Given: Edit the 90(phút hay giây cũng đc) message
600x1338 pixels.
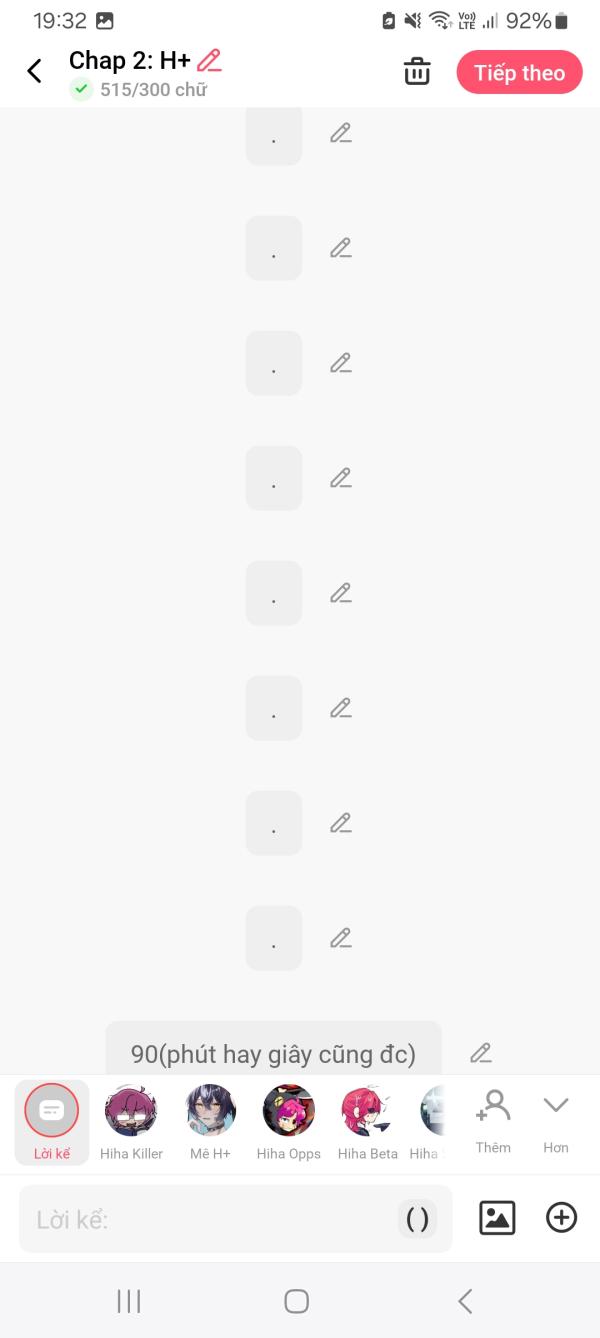Looking at the screenshot, I should [x=481, y=1053].
